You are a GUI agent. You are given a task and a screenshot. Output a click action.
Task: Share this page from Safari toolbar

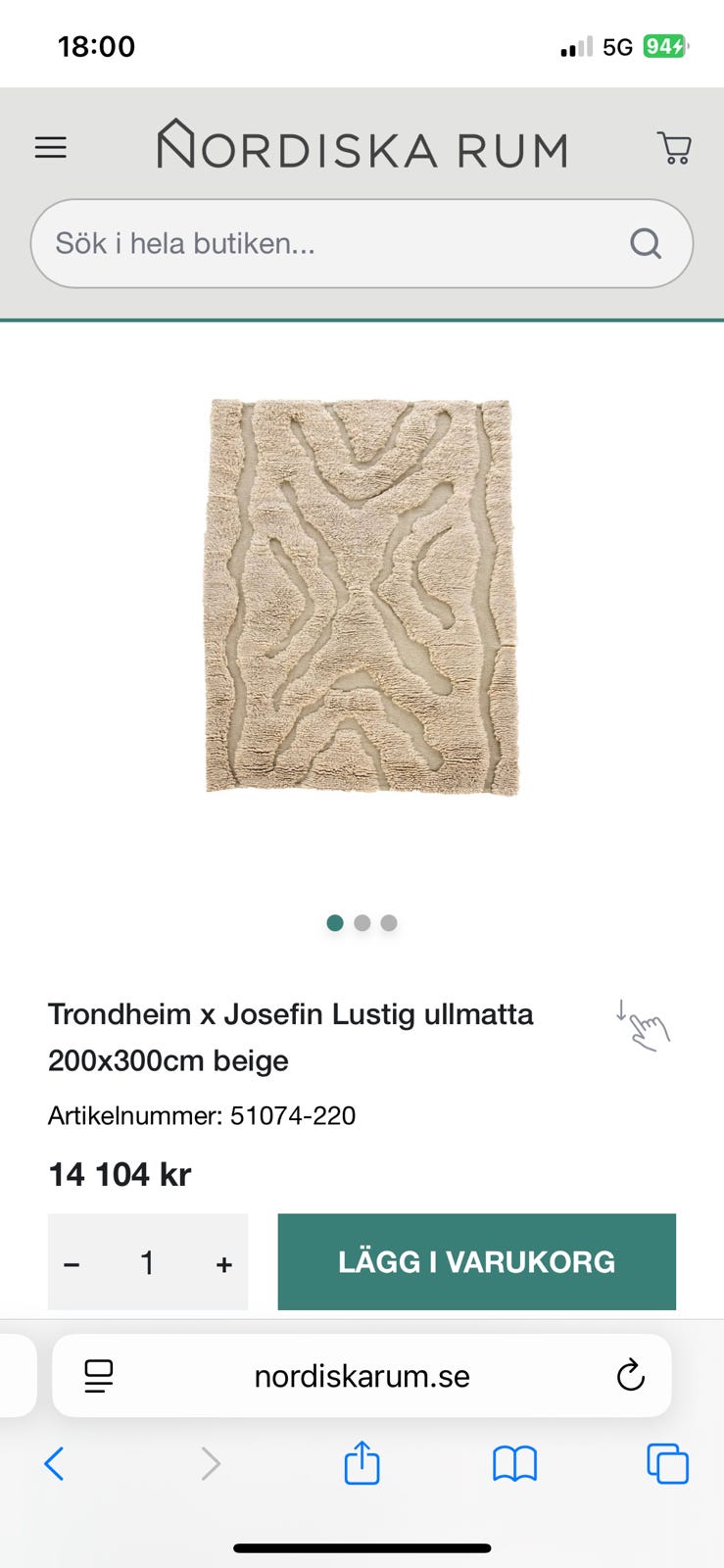(x=362, y=1463)
